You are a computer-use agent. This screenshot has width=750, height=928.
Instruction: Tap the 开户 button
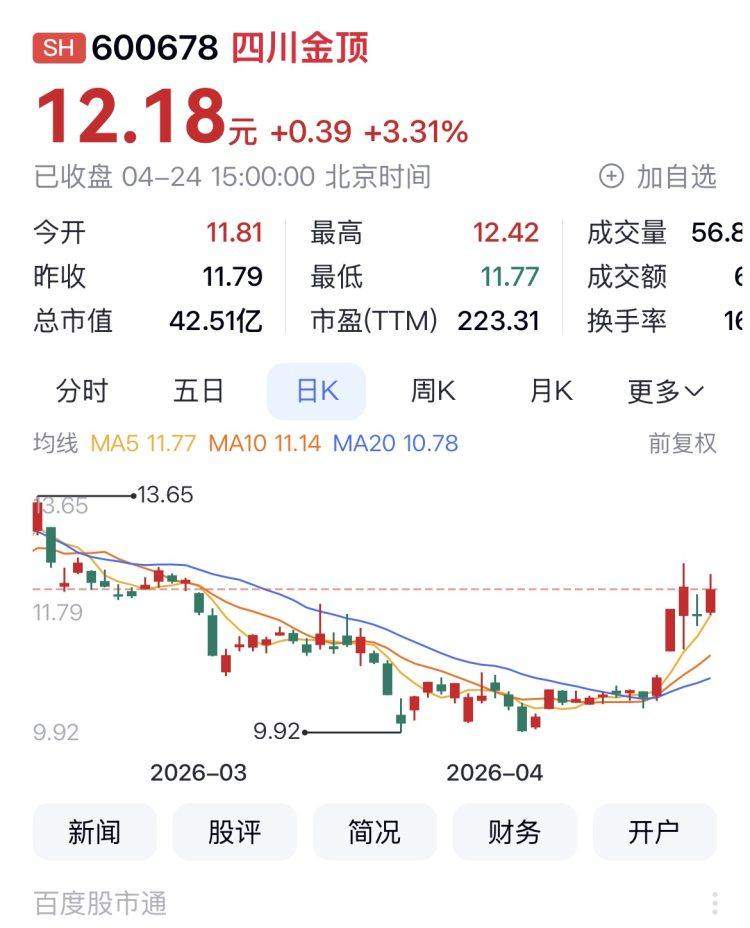(655, 832)
